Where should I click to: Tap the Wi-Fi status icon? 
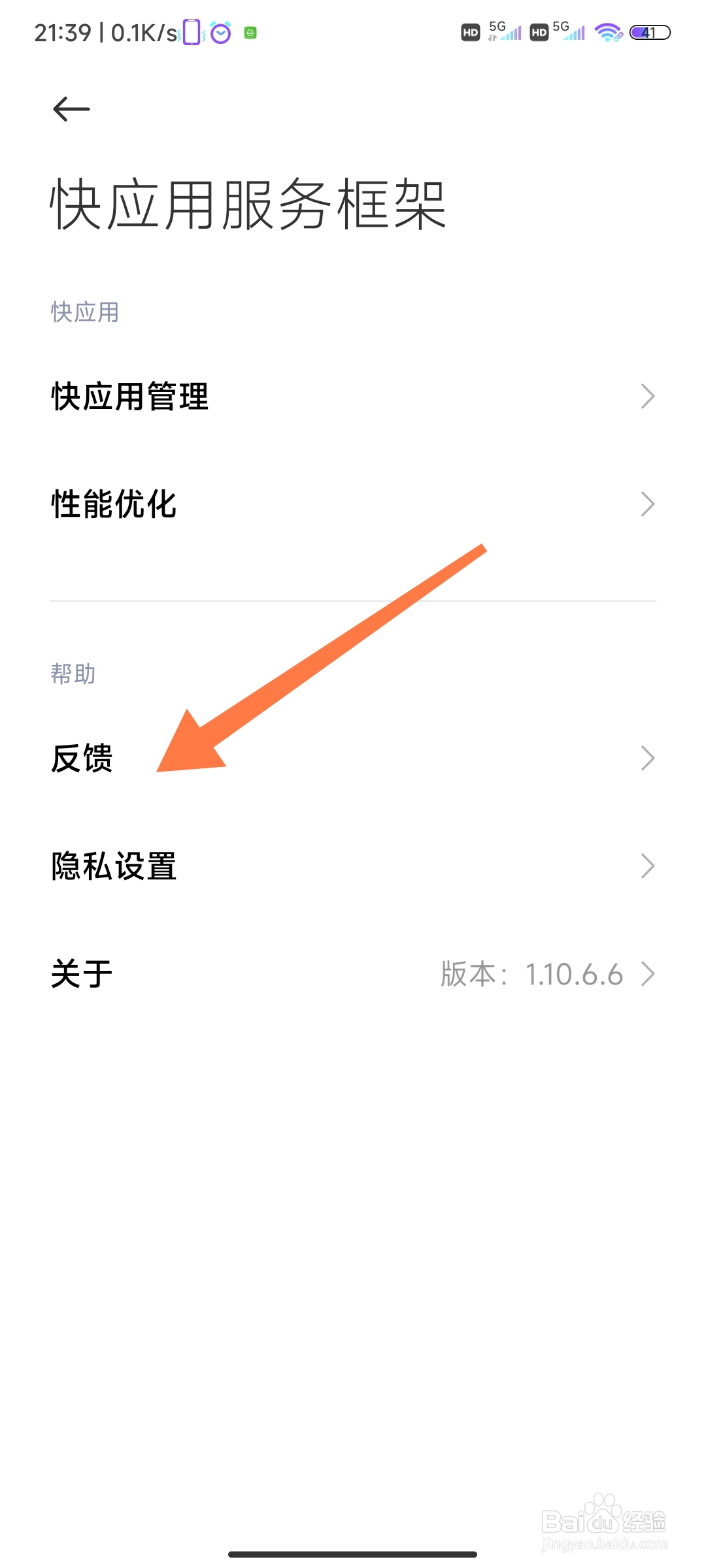[x=608, y=31]
